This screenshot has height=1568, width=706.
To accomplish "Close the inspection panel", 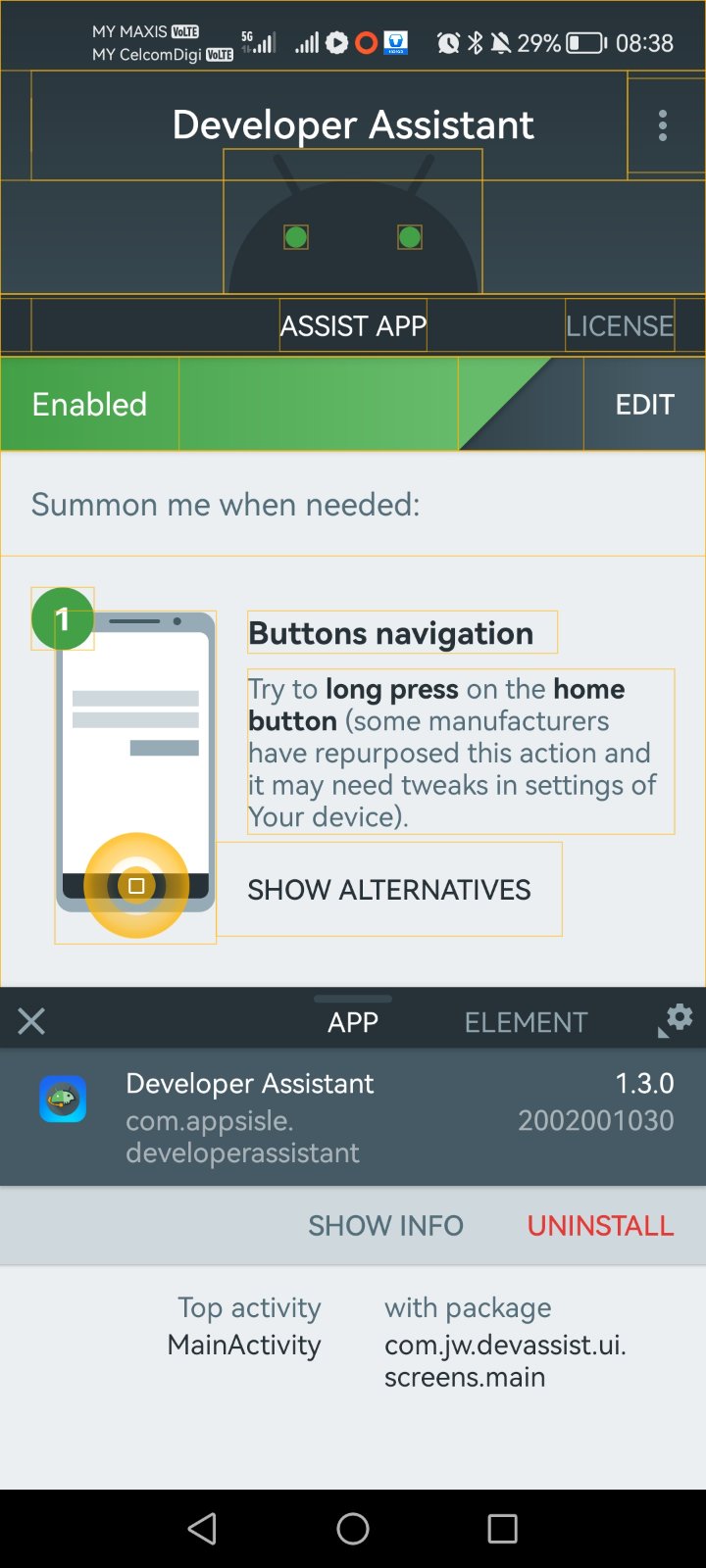I will (x=31, y=1021).
